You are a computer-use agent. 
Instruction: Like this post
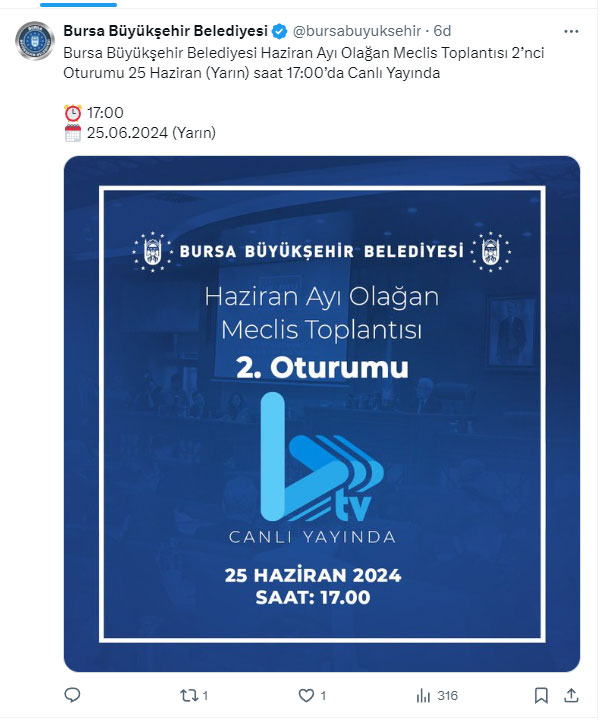tap(308, 695)
